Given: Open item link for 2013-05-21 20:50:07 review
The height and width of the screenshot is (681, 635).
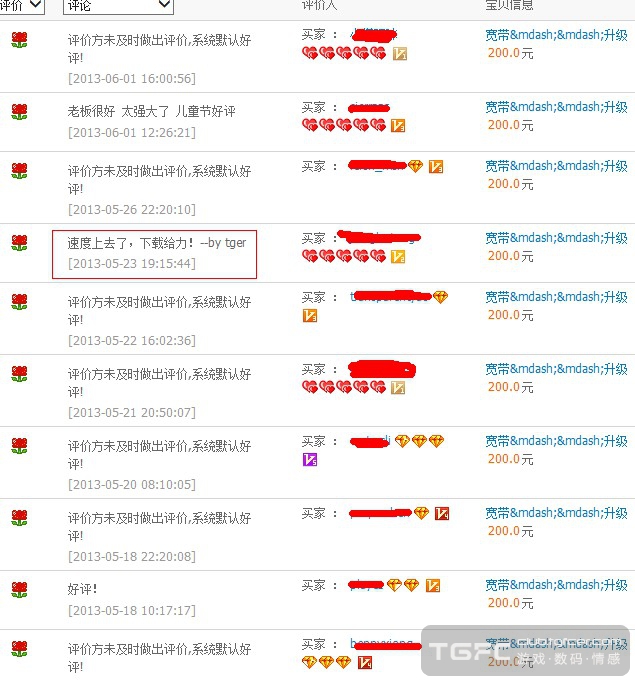Looking at the screenshot, I should click(x=556, y=369).
